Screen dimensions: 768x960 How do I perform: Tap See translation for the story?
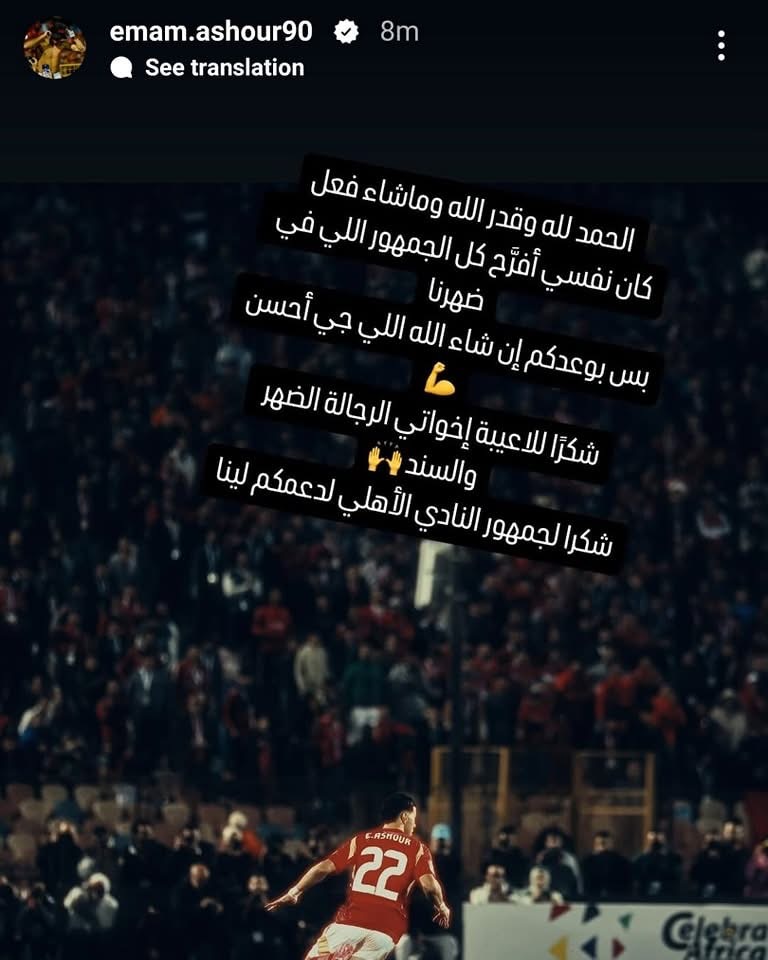[222, 68]
